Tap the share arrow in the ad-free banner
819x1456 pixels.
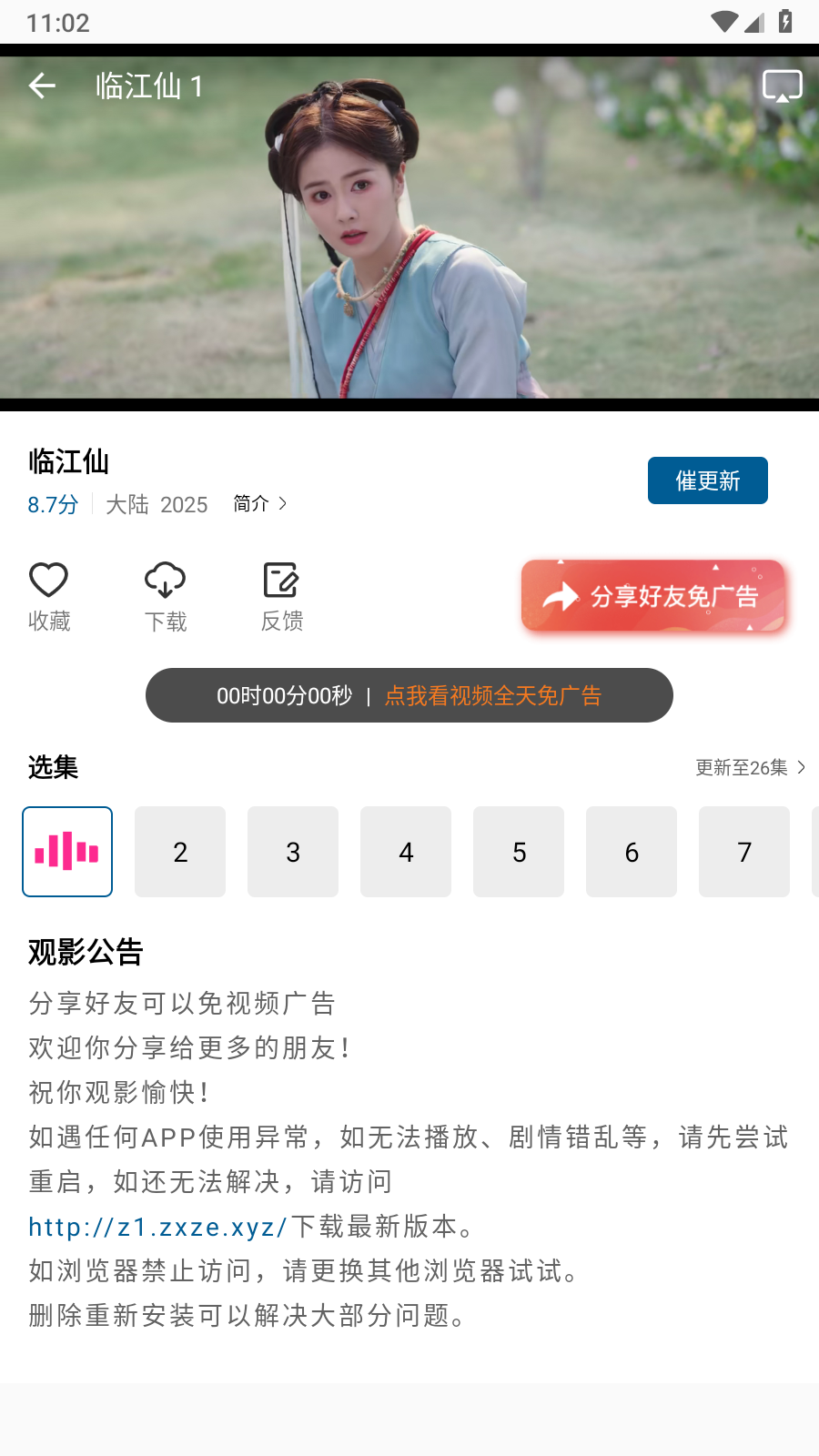[x=559, y=596]
